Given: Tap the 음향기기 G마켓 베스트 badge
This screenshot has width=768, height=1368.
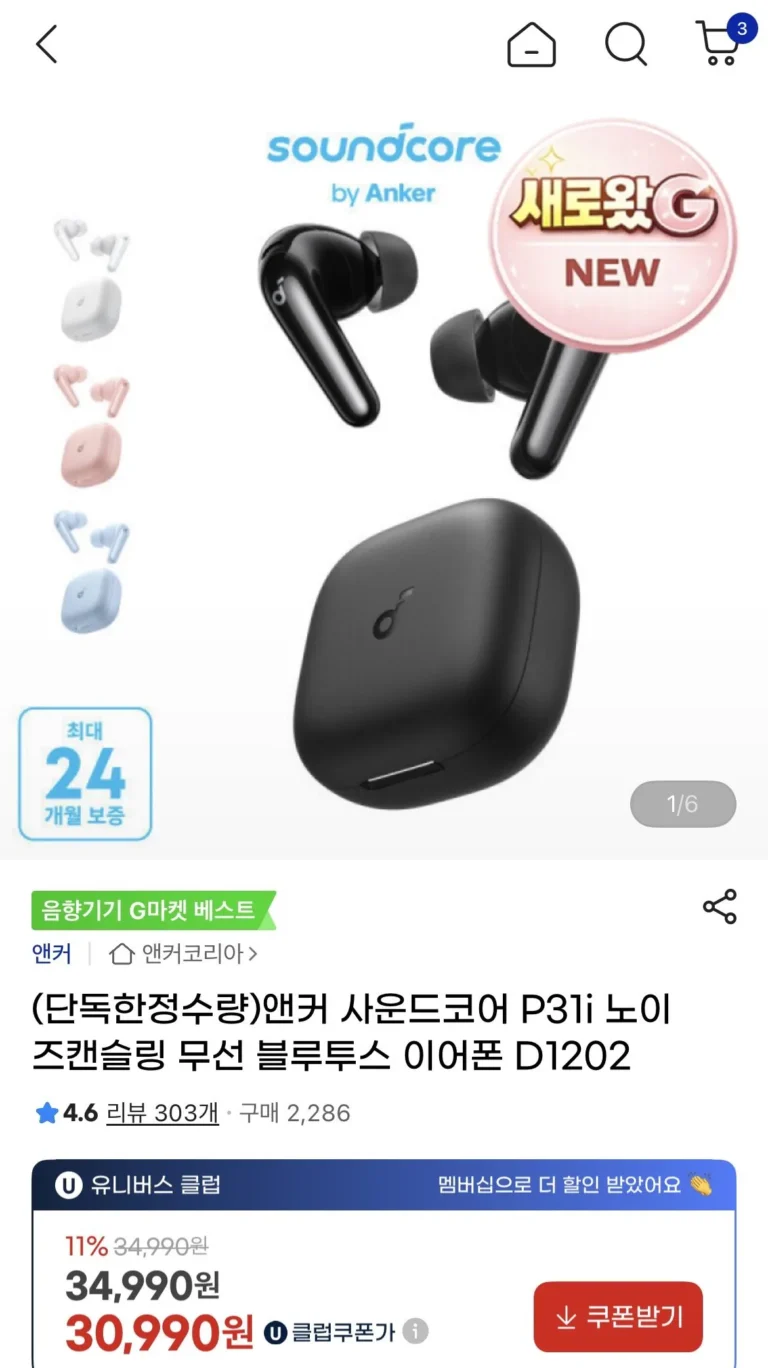Looking at the screenshot, I should [150, 911].
